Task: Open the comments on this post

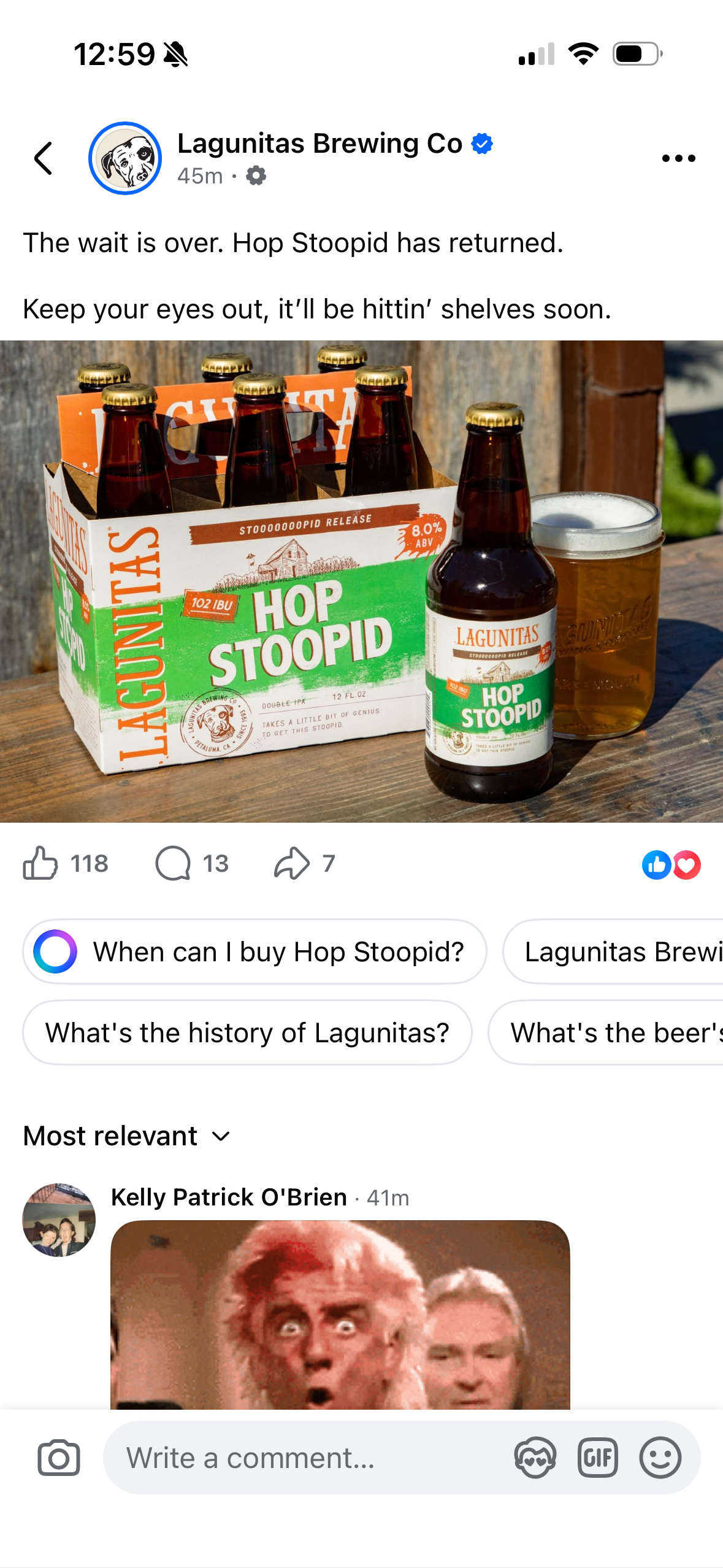Action: pos(174,863)
